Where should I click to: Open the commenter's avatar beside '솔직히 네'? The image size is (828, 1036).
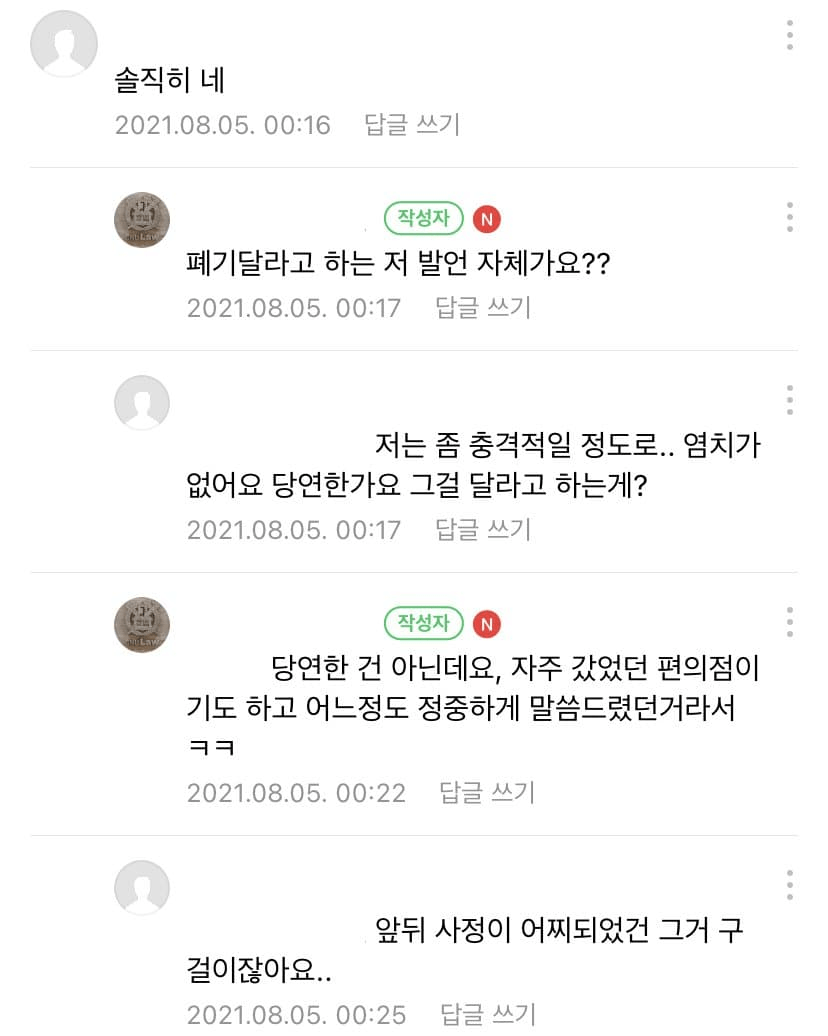tap(64, 43)
